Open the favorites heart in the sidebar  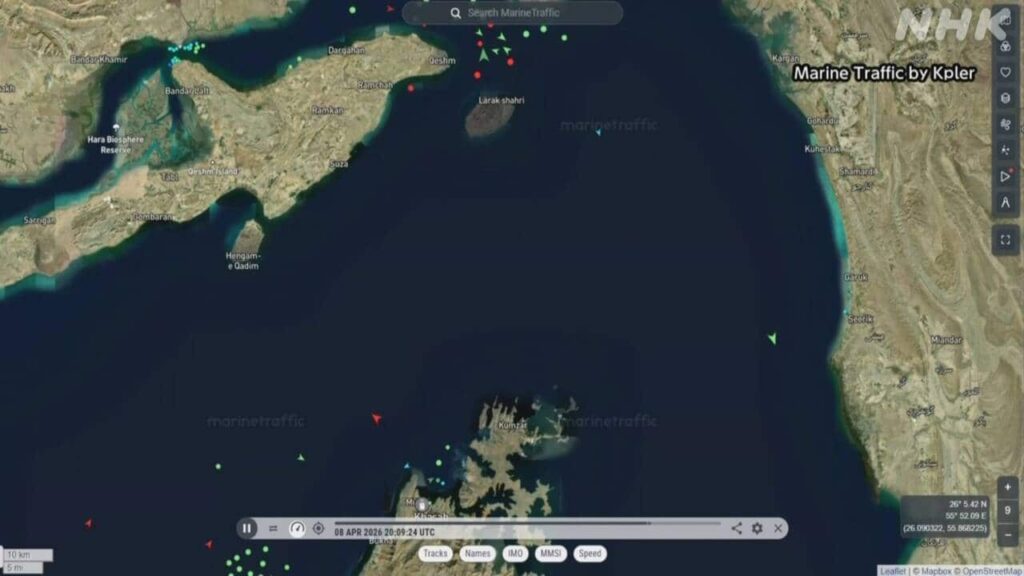[1006, 72]
